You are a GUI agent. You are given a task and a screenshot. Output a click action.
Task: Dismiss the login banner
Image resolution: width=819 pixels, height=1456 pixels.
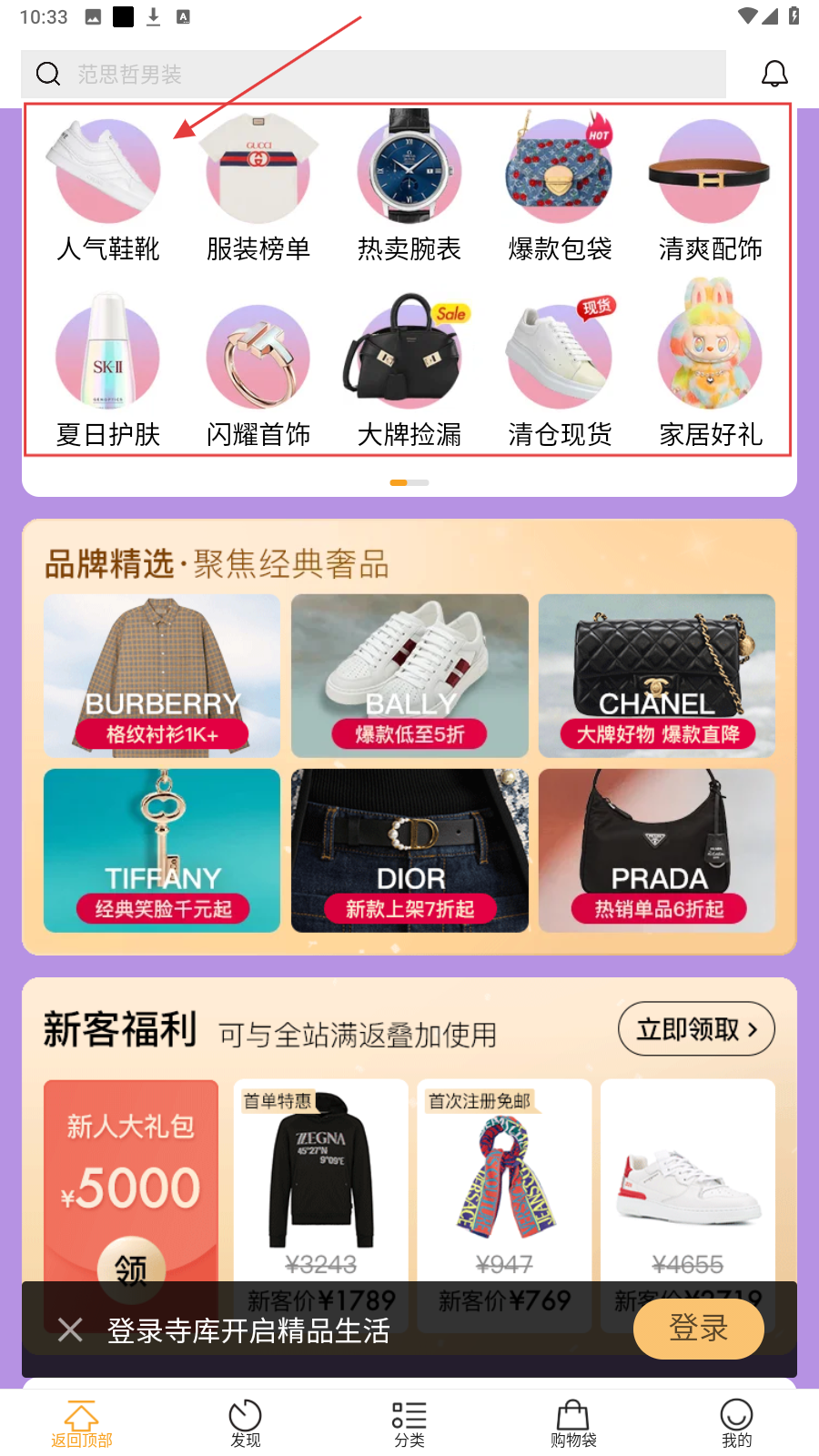(70, 1330)
